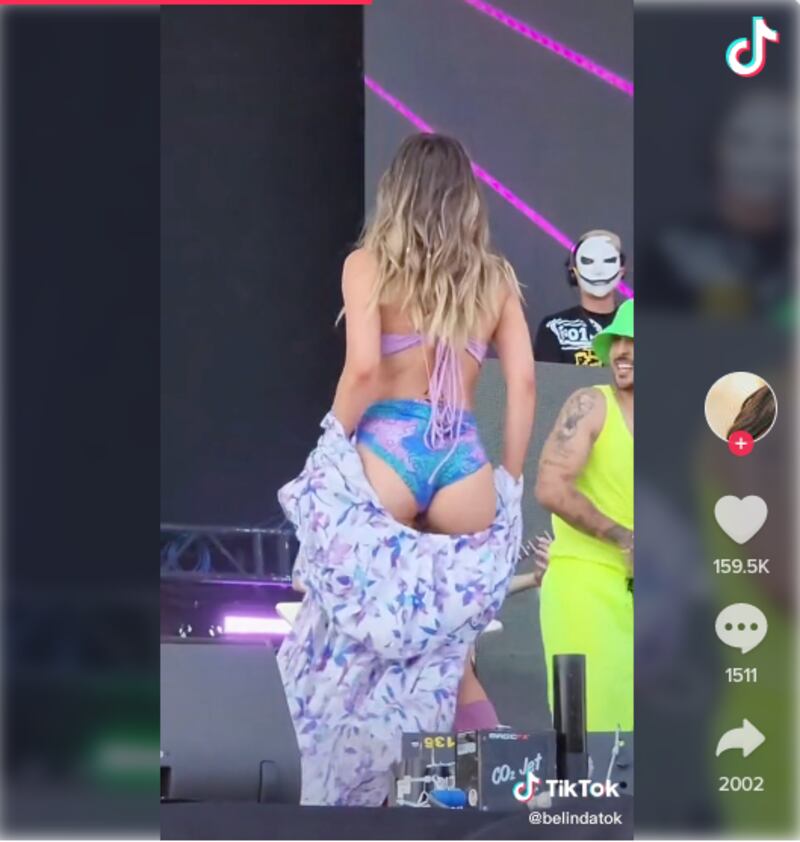Like this video with the heart icon
The image size is (800, 842).
click(x=740, y=520)
